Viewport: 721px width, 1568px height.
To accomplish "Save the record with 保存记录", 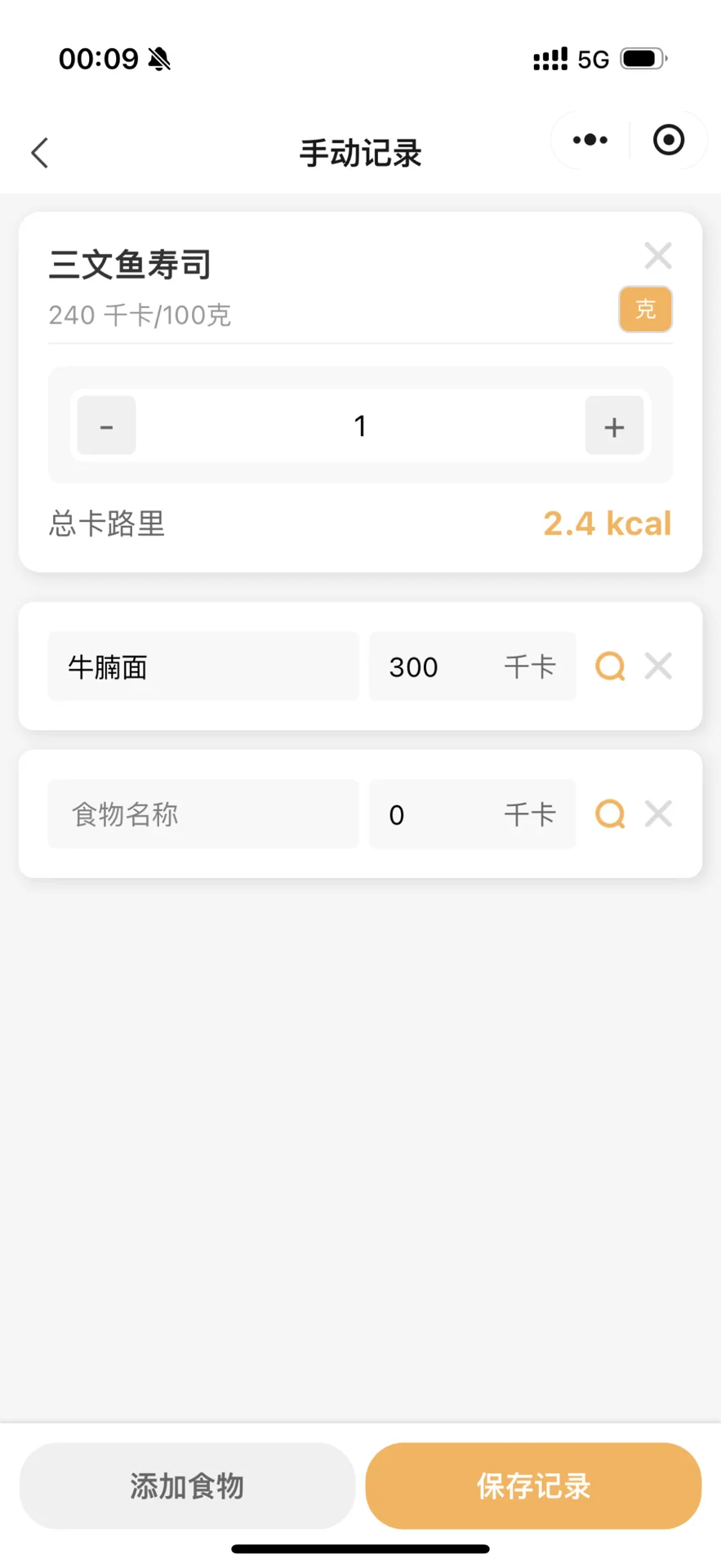I will tap(533, 1486).
